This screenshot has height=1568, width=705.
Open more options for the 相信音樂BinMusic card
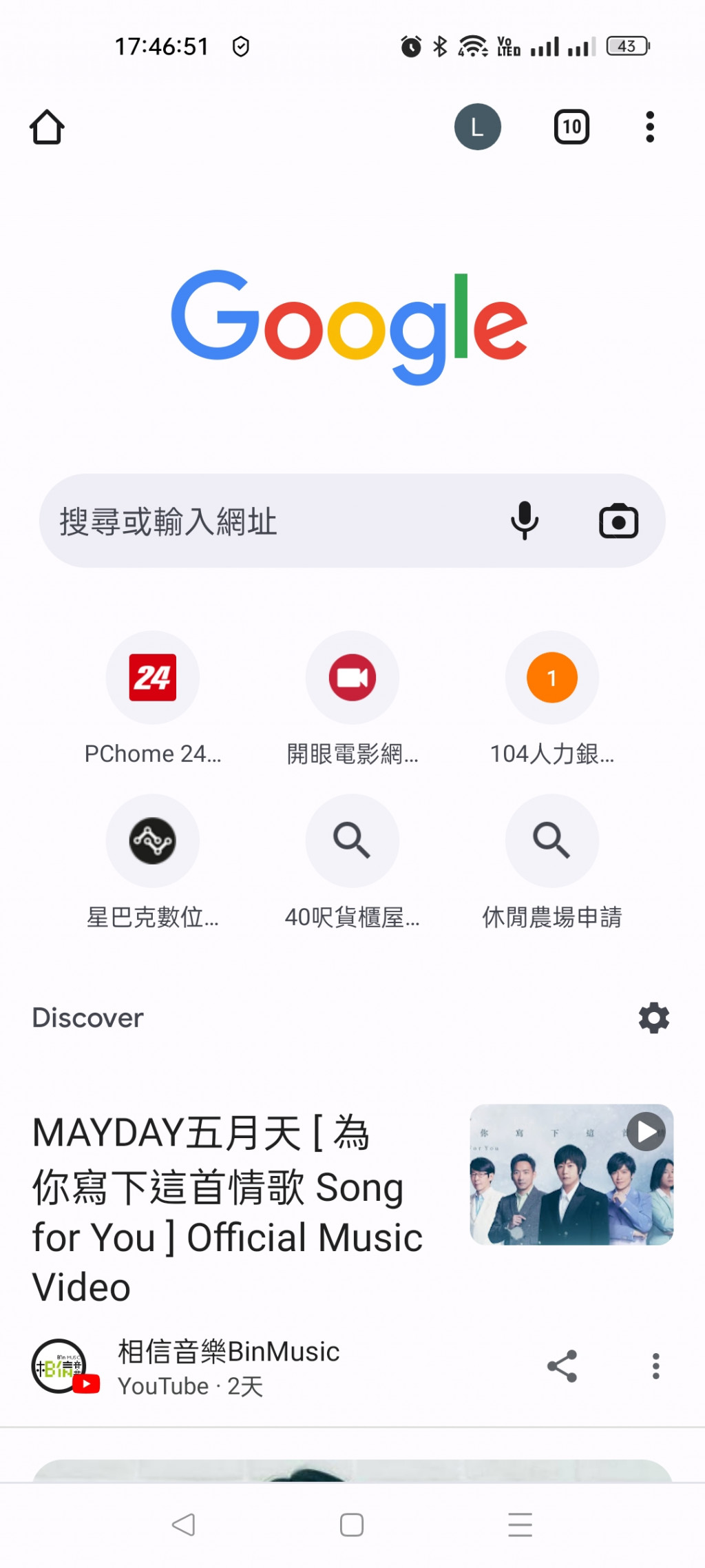click(655, 1366)
